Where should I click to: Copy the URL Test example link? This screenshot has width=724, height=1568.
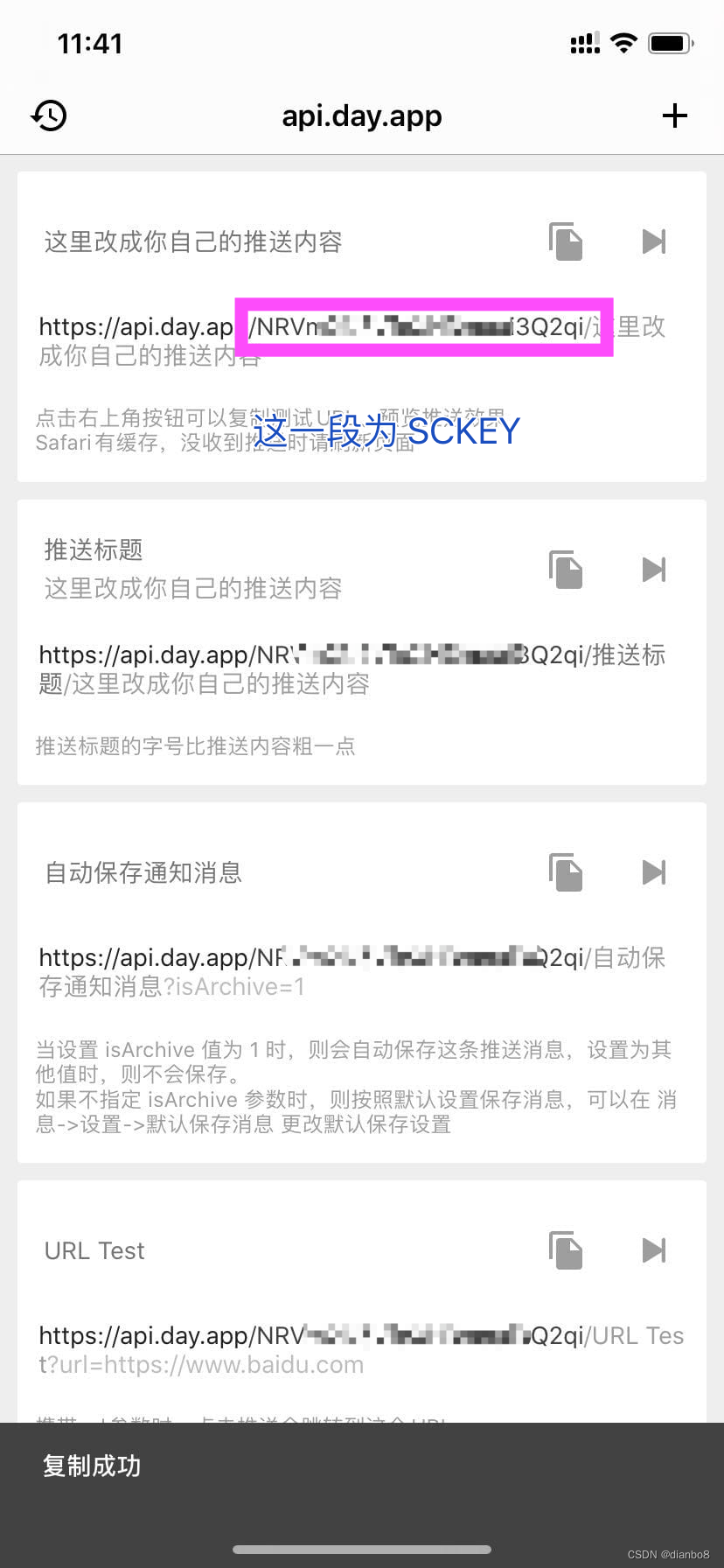coord(566,1249)
